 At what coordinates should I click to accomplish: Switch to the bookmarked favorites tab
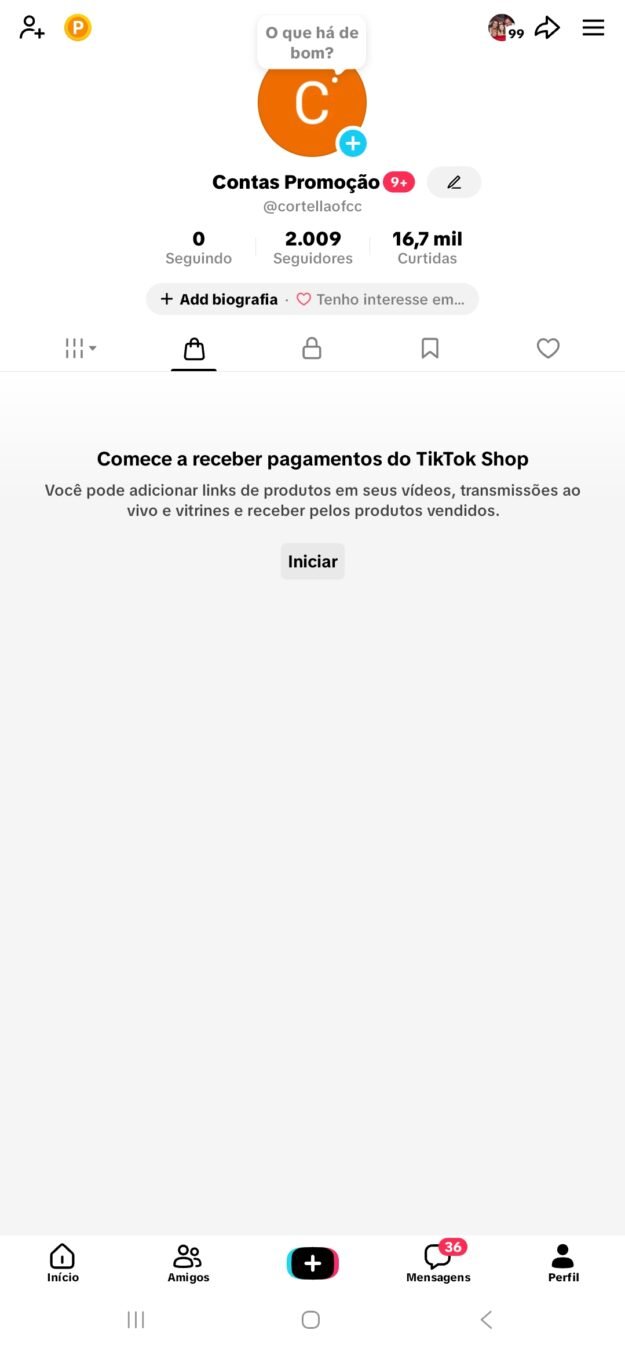[430, 348]
